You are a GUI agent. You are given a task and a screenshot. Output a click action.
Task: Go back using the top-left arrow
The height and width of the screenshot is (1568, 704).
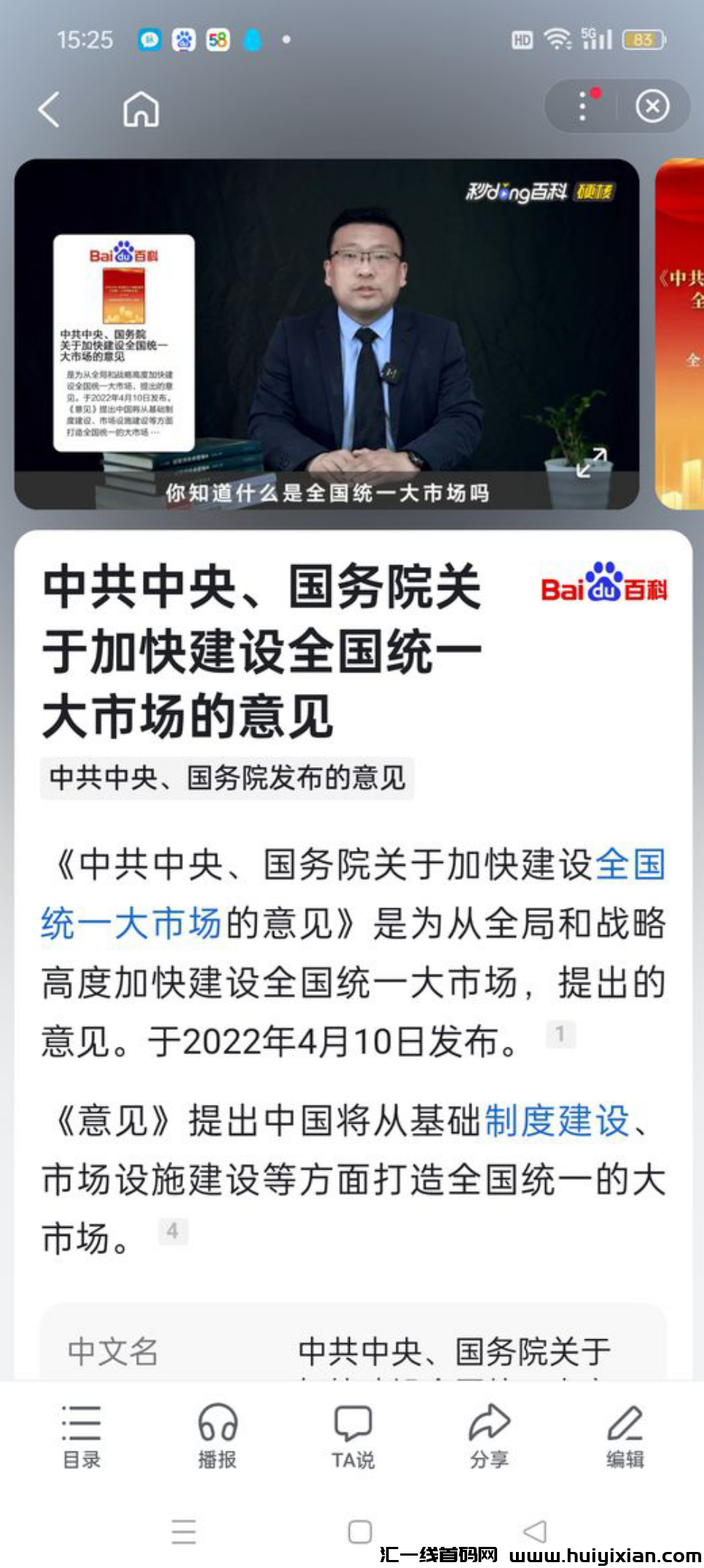point(49,109)
